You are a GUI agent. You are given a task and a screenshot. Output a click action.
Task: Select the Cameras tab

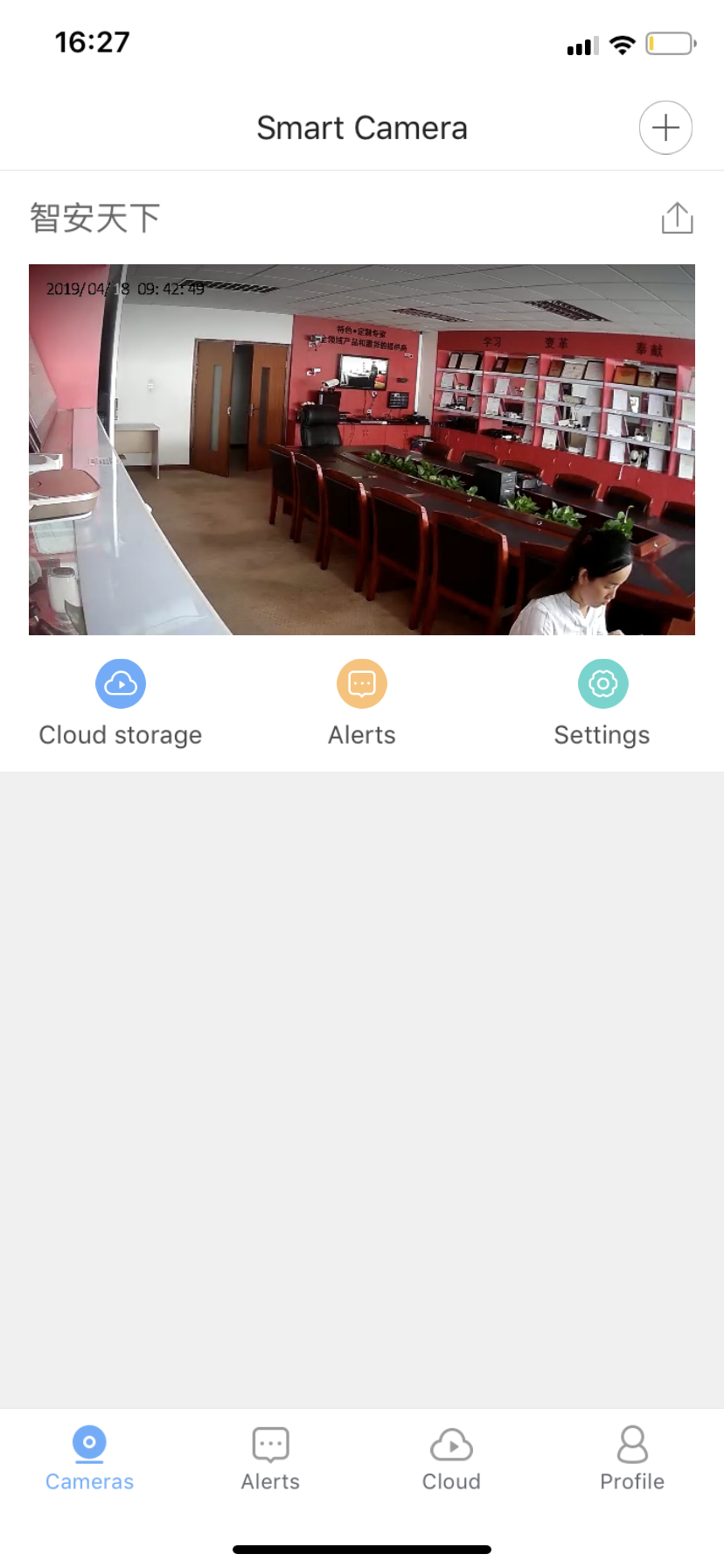(x=90, y=1459)
